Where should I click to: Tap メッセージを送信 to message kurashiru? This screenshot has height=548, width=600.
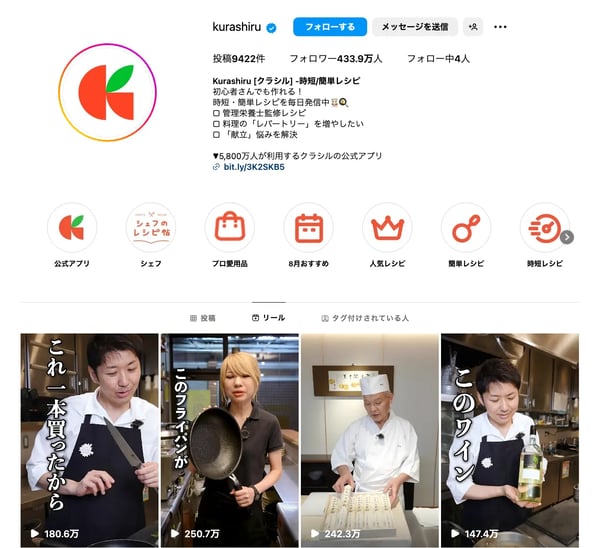[415, 27]
